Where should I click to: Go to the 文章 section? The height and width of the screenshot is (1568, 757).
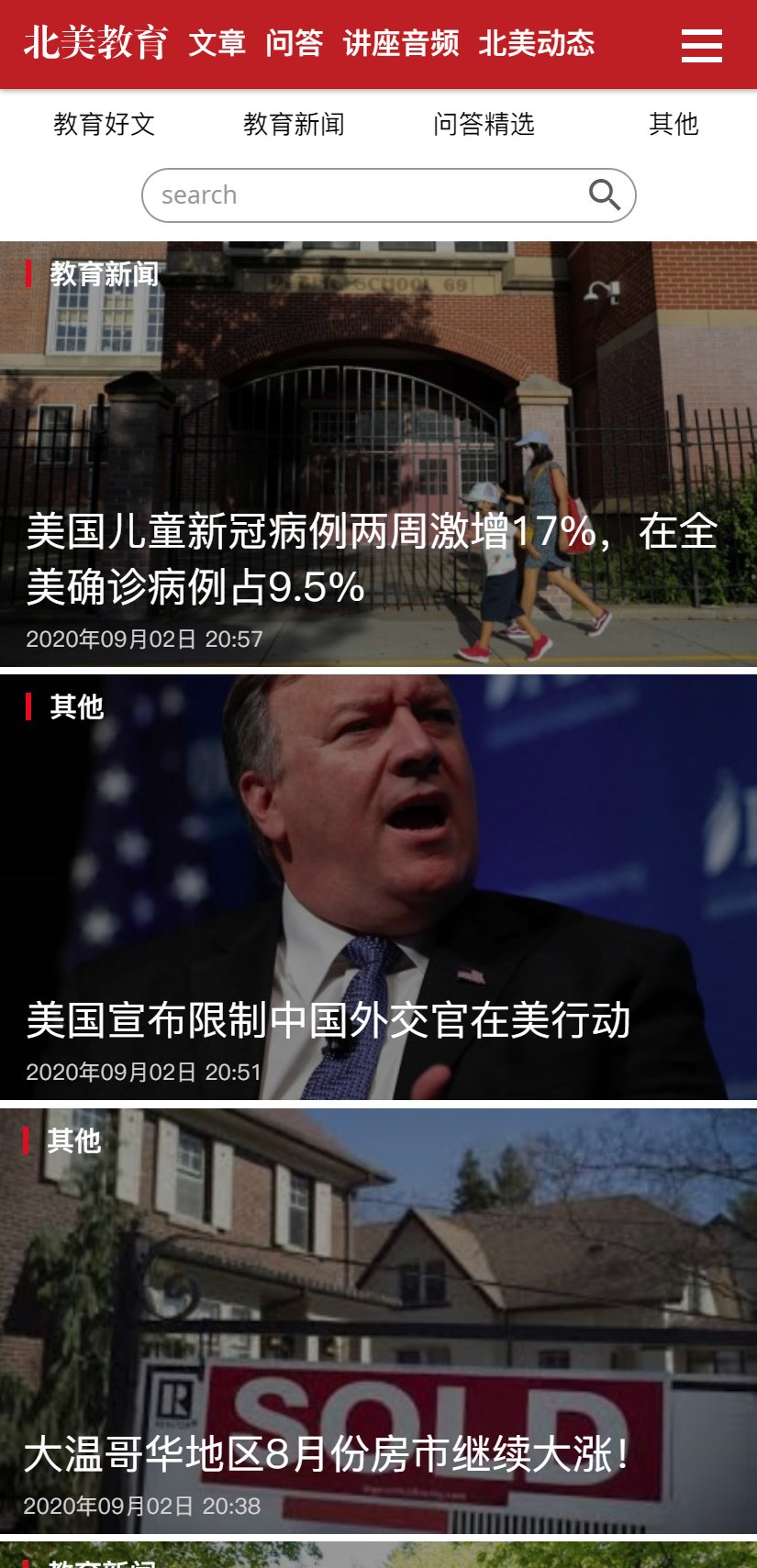(217, 43)
